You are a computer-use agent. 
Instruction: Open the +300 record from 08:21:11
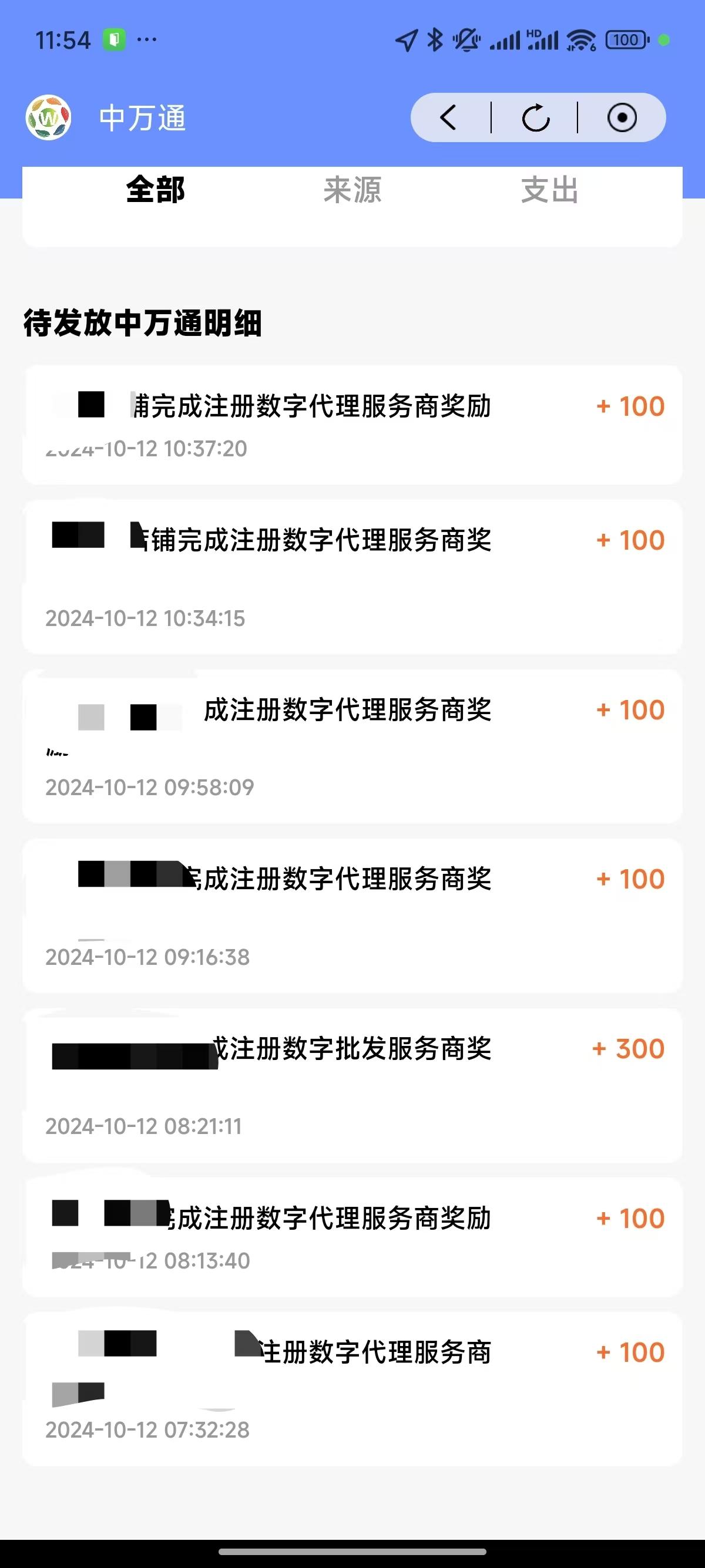[352, 1085]
